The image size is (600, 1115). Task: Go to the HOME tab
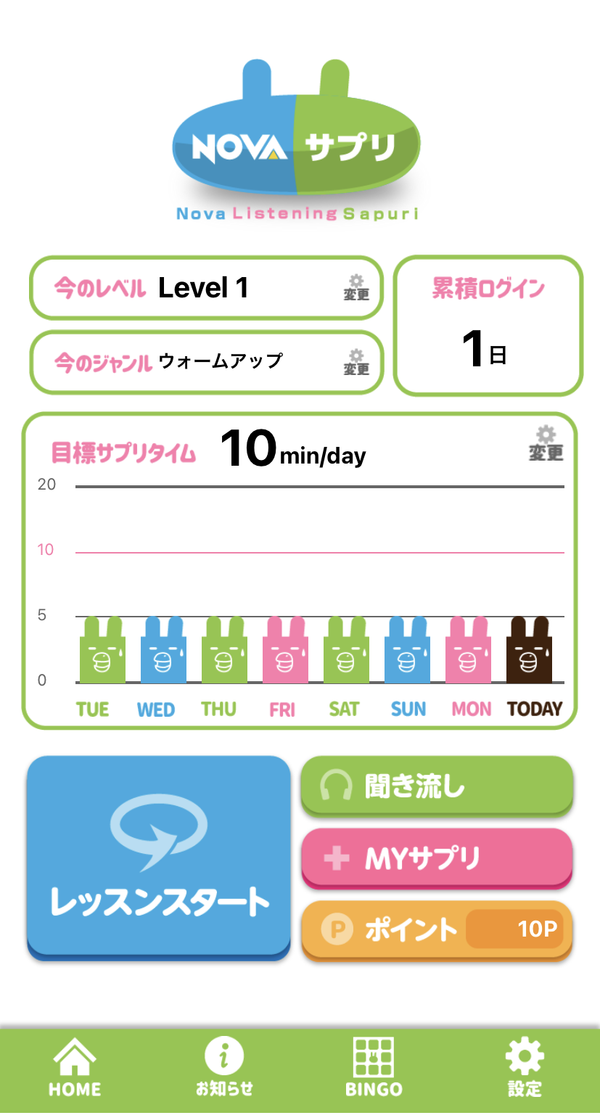(75, 1067)
